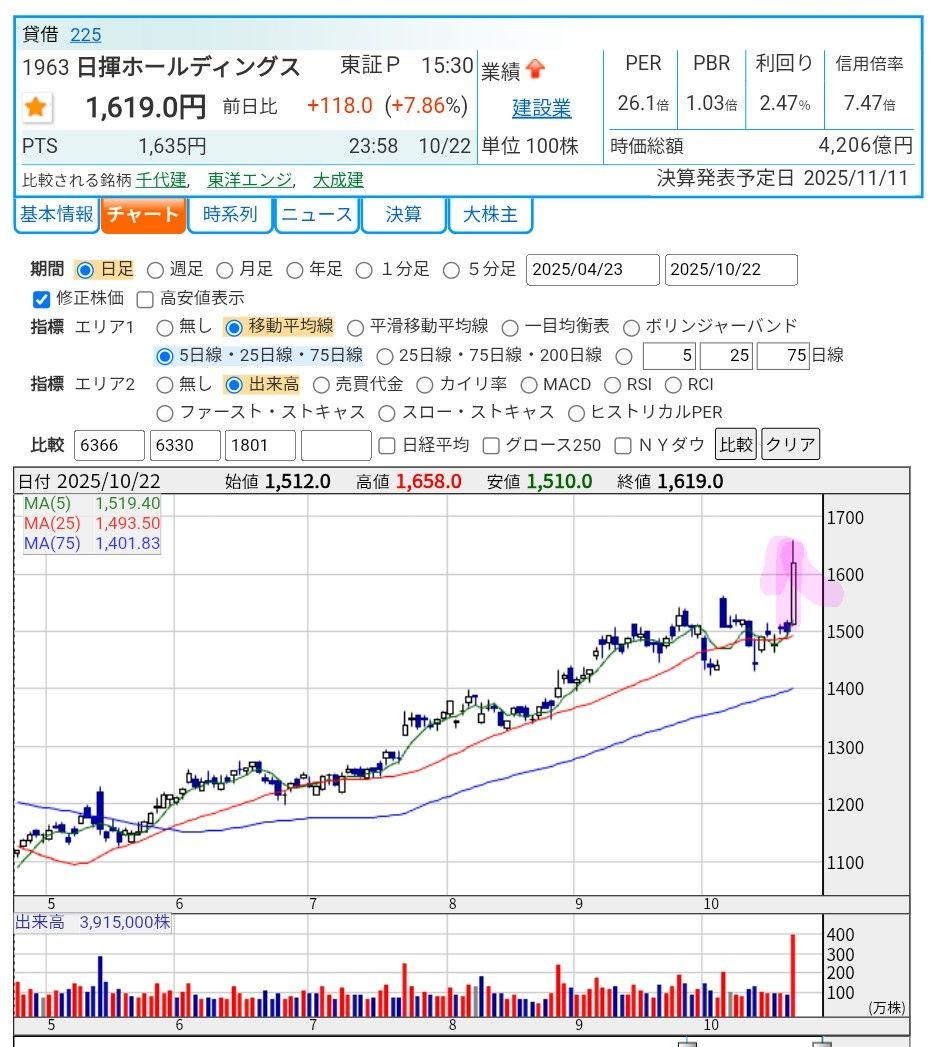Open the 建設業 sector link
Screen dimensions: 933x1047
click(542, 108)
